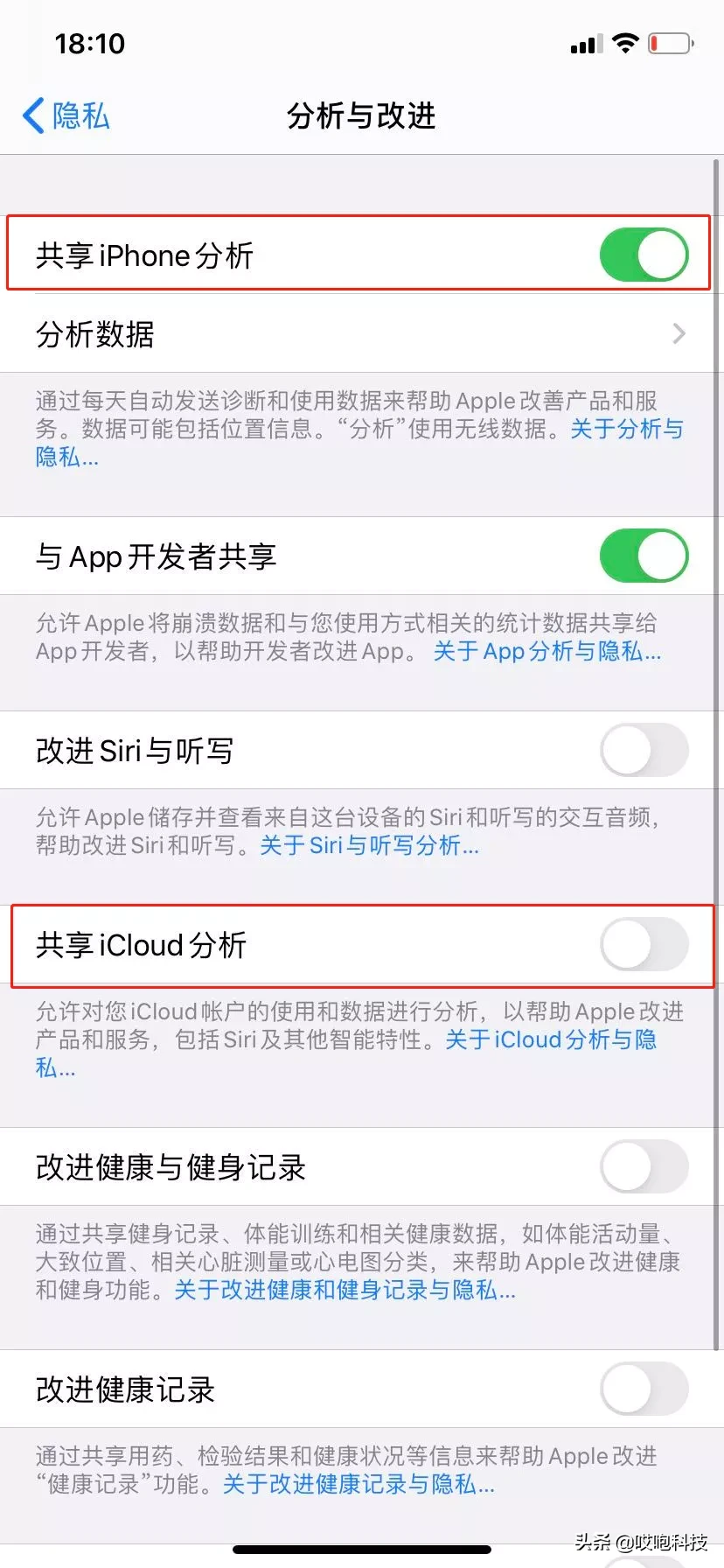Go back to 隐私 settings
This screenshot has height=1568, width=724.
[x=66, y=115]
